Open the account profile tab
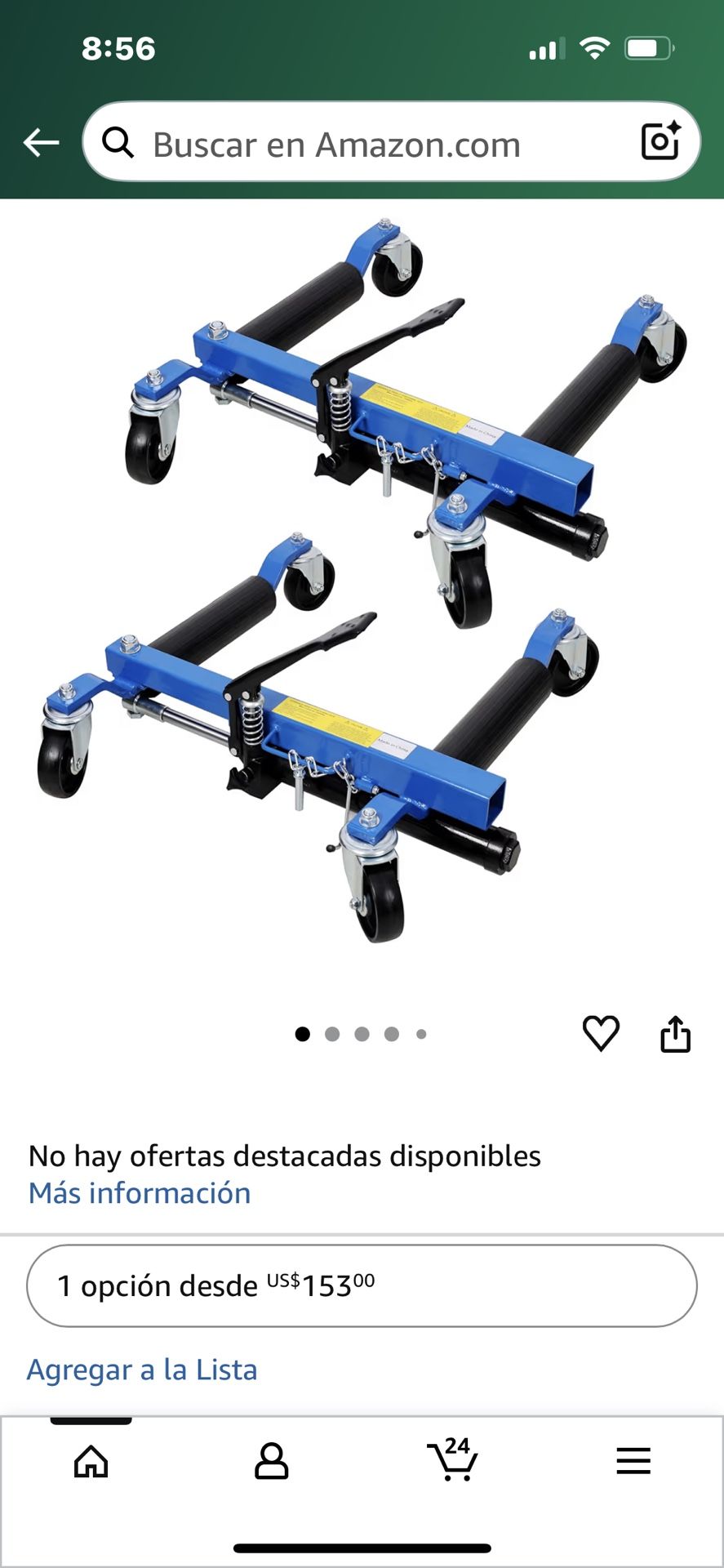The width and height of the screenshot is (724, 1568). coord(271,1461)
